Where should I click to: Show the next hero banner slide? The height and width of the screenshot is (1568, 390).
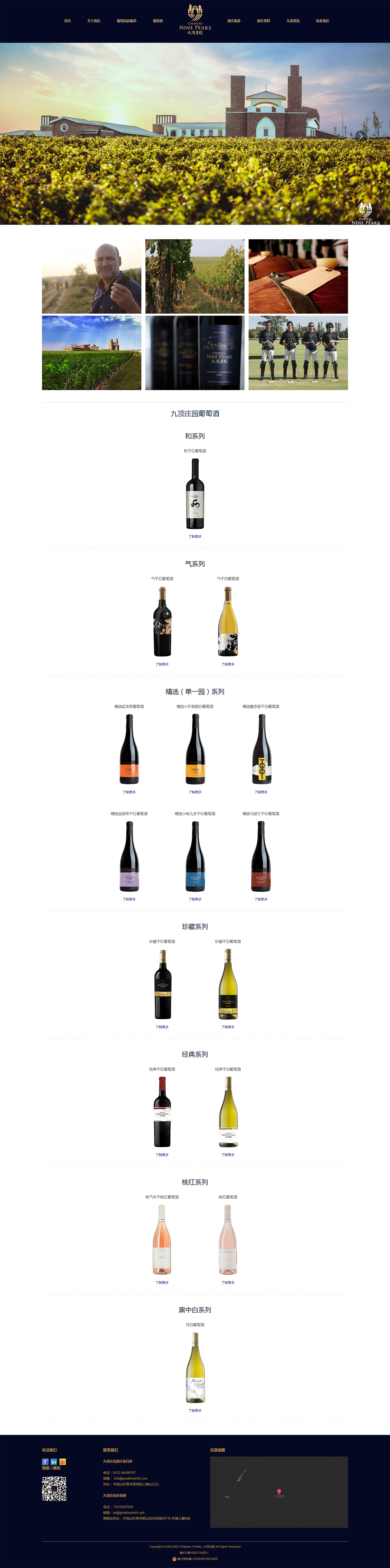pyautogui.click(x=361, y=136)
